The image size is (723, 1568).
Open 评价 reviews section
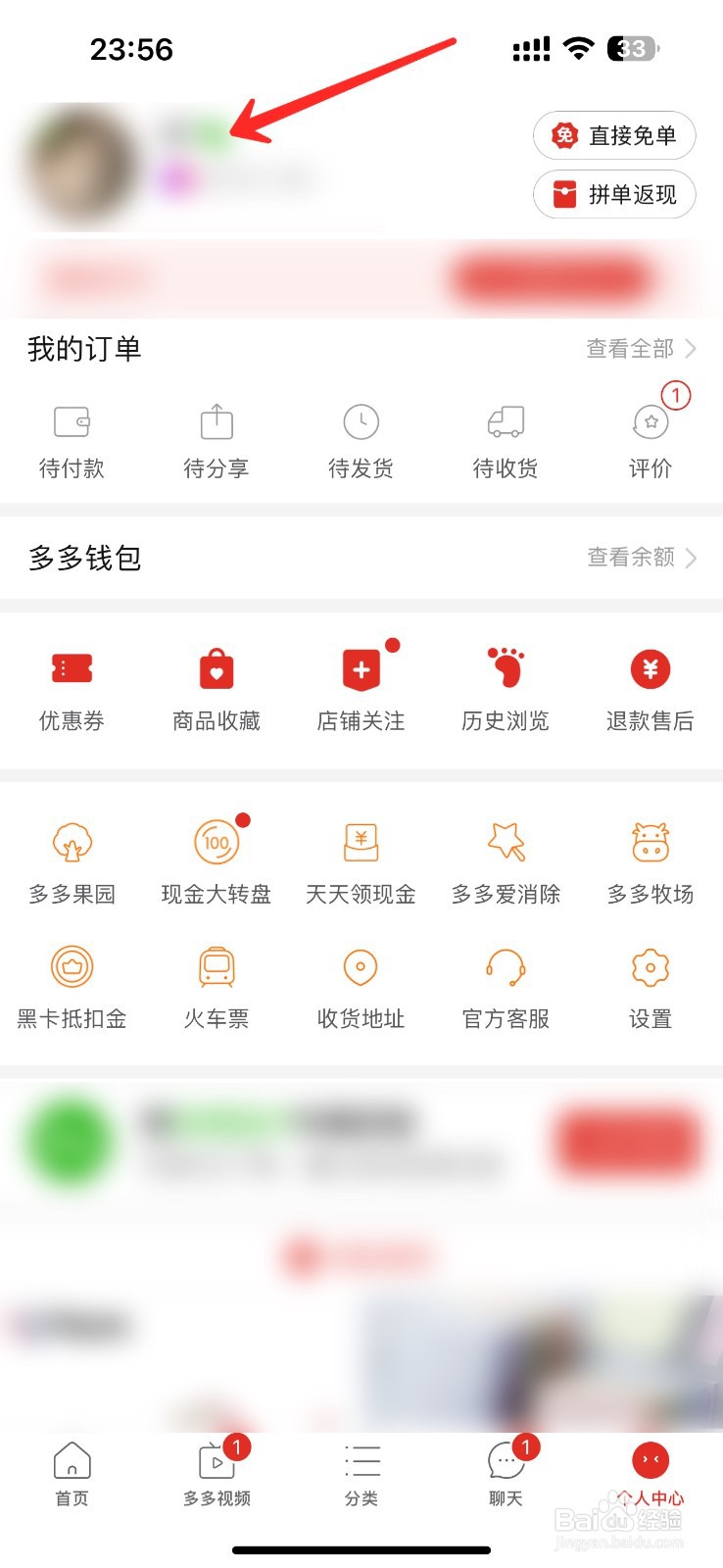click(x=651, y=441)
